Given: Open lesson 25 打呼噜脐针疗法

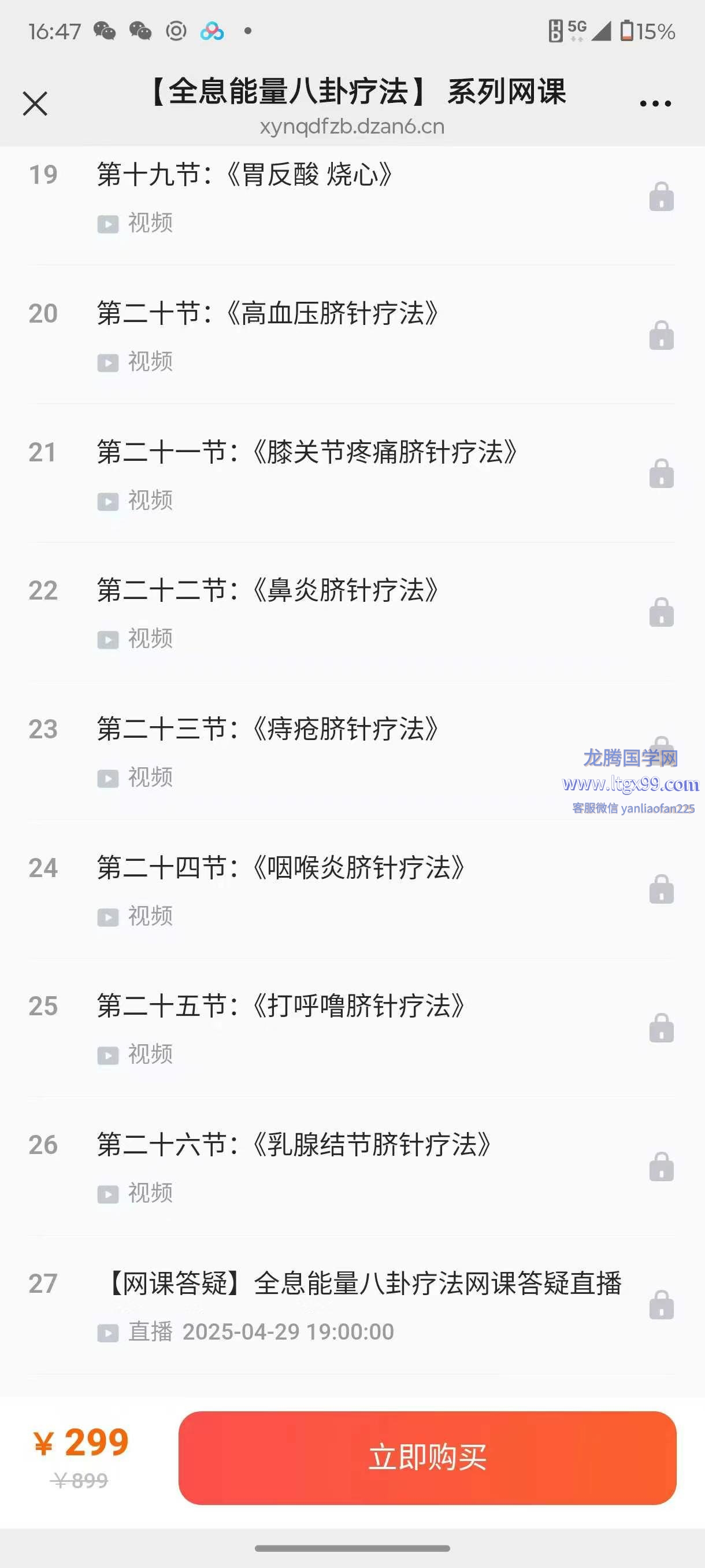Looking at the screenshot, I should tap(281, 1007).
